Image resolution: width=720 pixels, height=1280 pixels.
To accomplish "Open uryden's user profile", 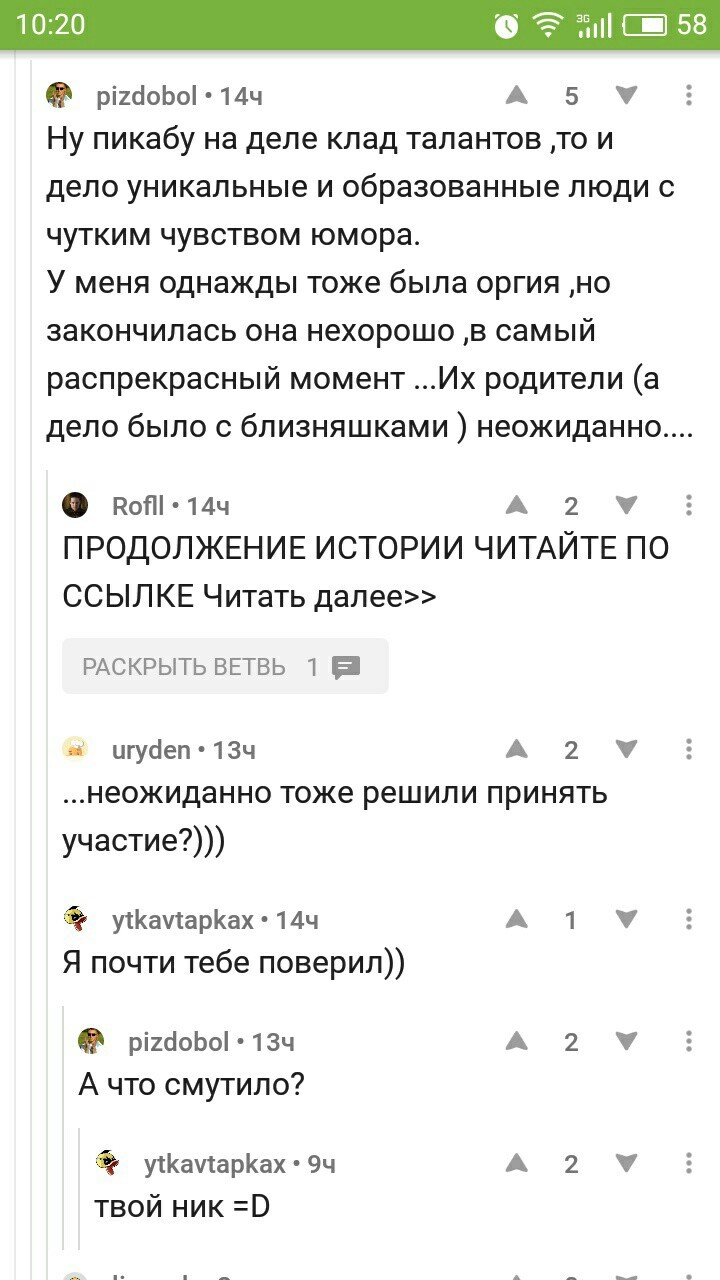I will click(151, 750).
